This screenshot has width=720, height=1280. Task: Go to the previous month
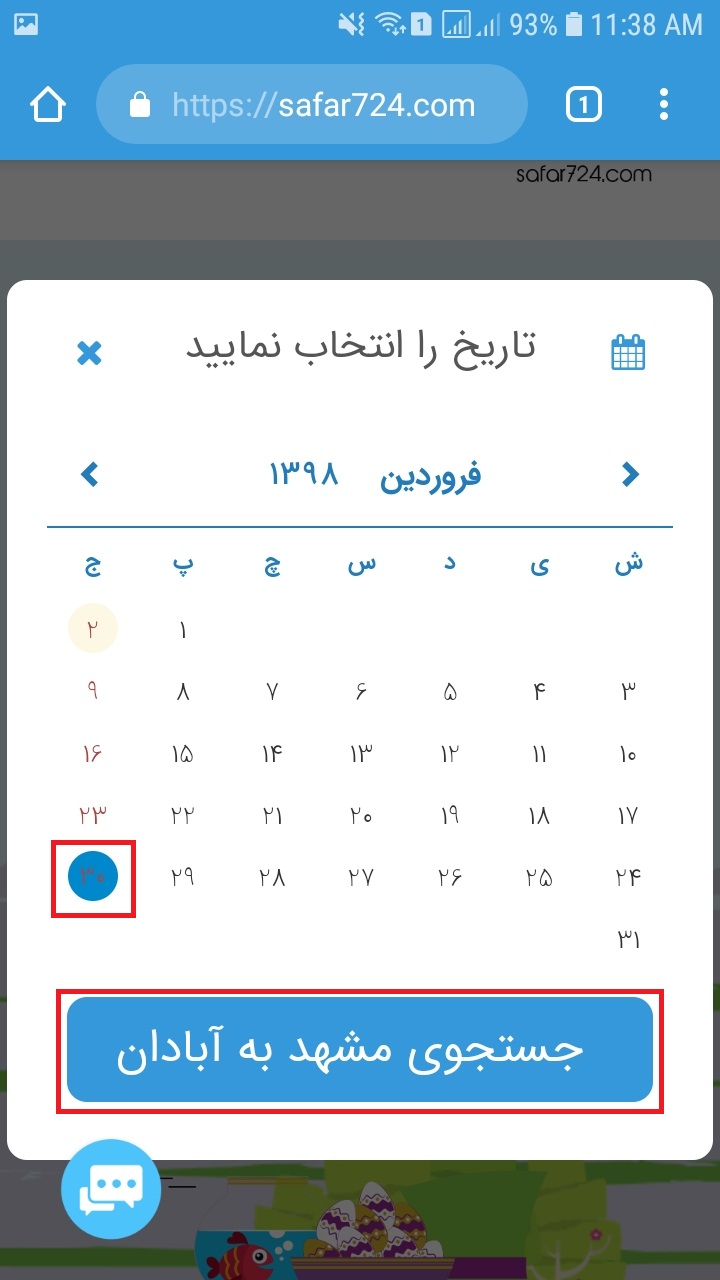[630, 474]
